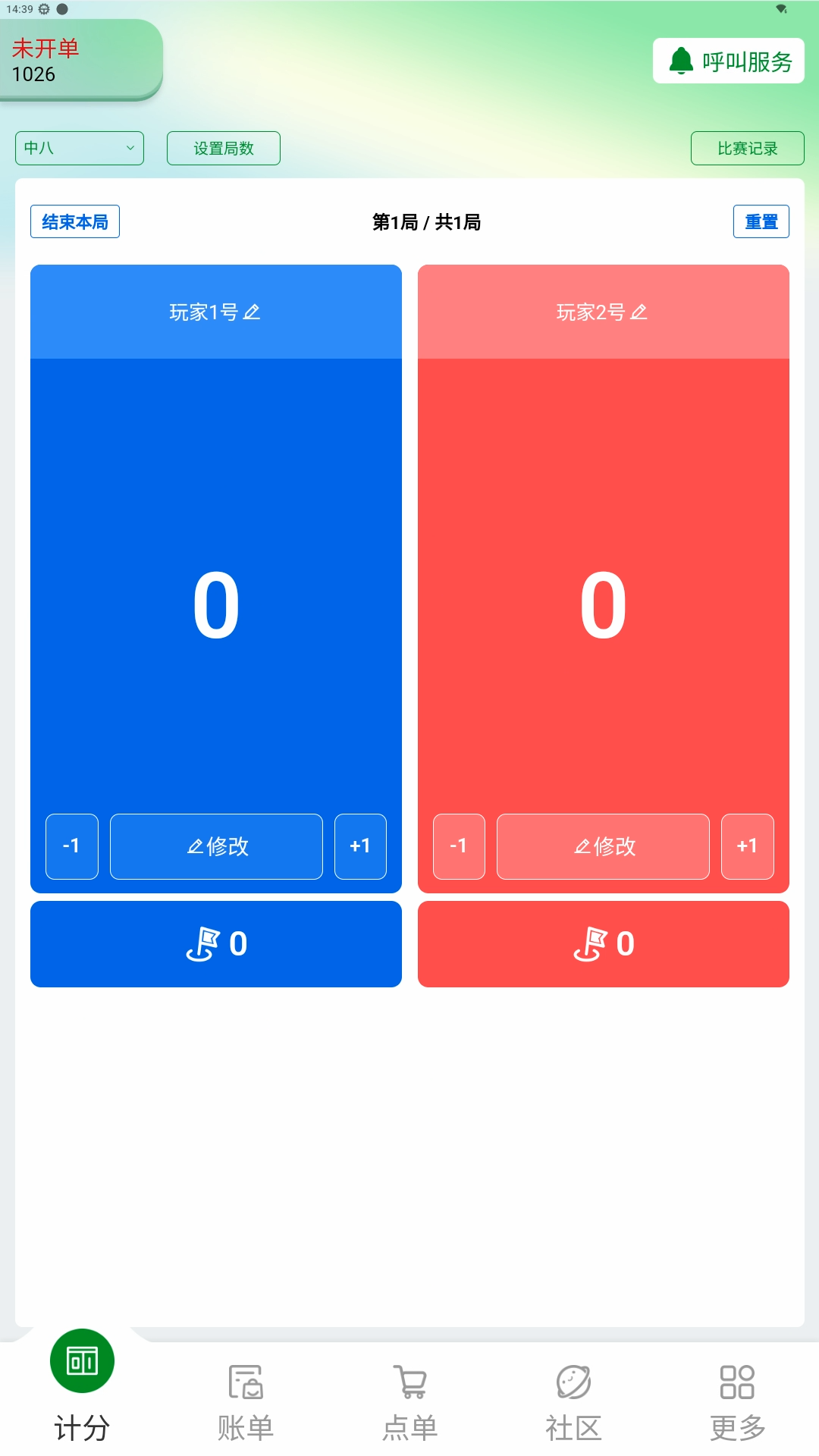This screenshot has height=1456, width=819.
Task: Tap the 呼叫服务 call service button
Action: [x=728, y=61]
